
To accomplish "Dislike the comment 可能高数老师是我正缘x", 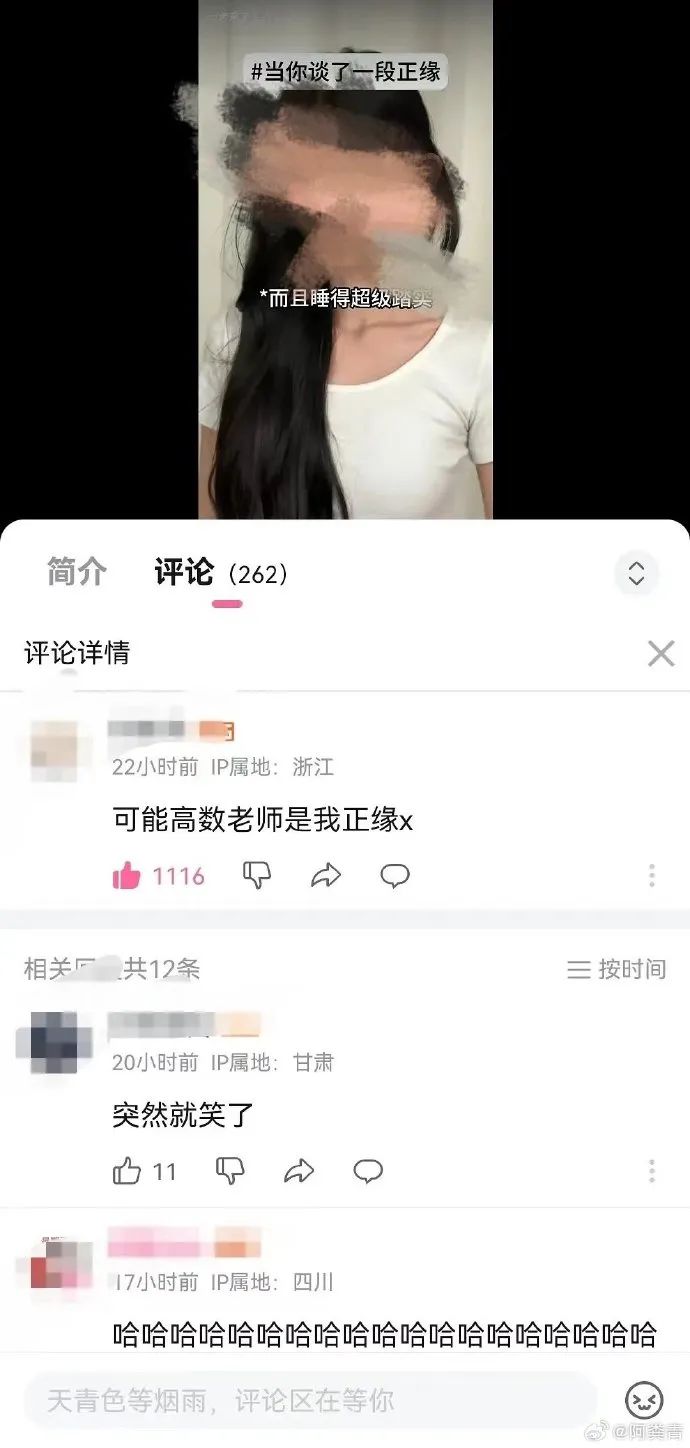I will click(x=258, y=876).
